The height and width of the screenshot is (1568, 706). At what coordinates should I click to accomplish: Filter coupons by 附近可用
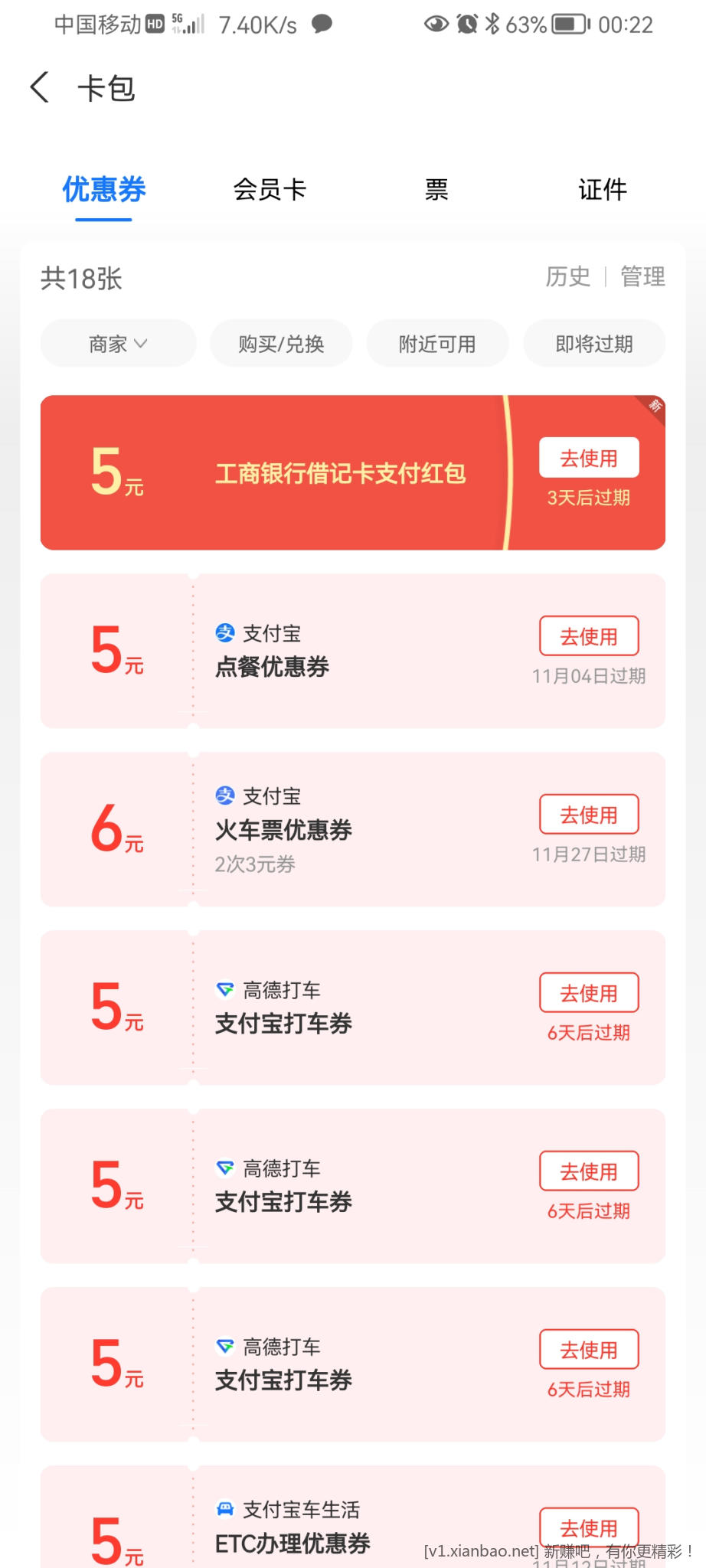(x=437, y=344)
